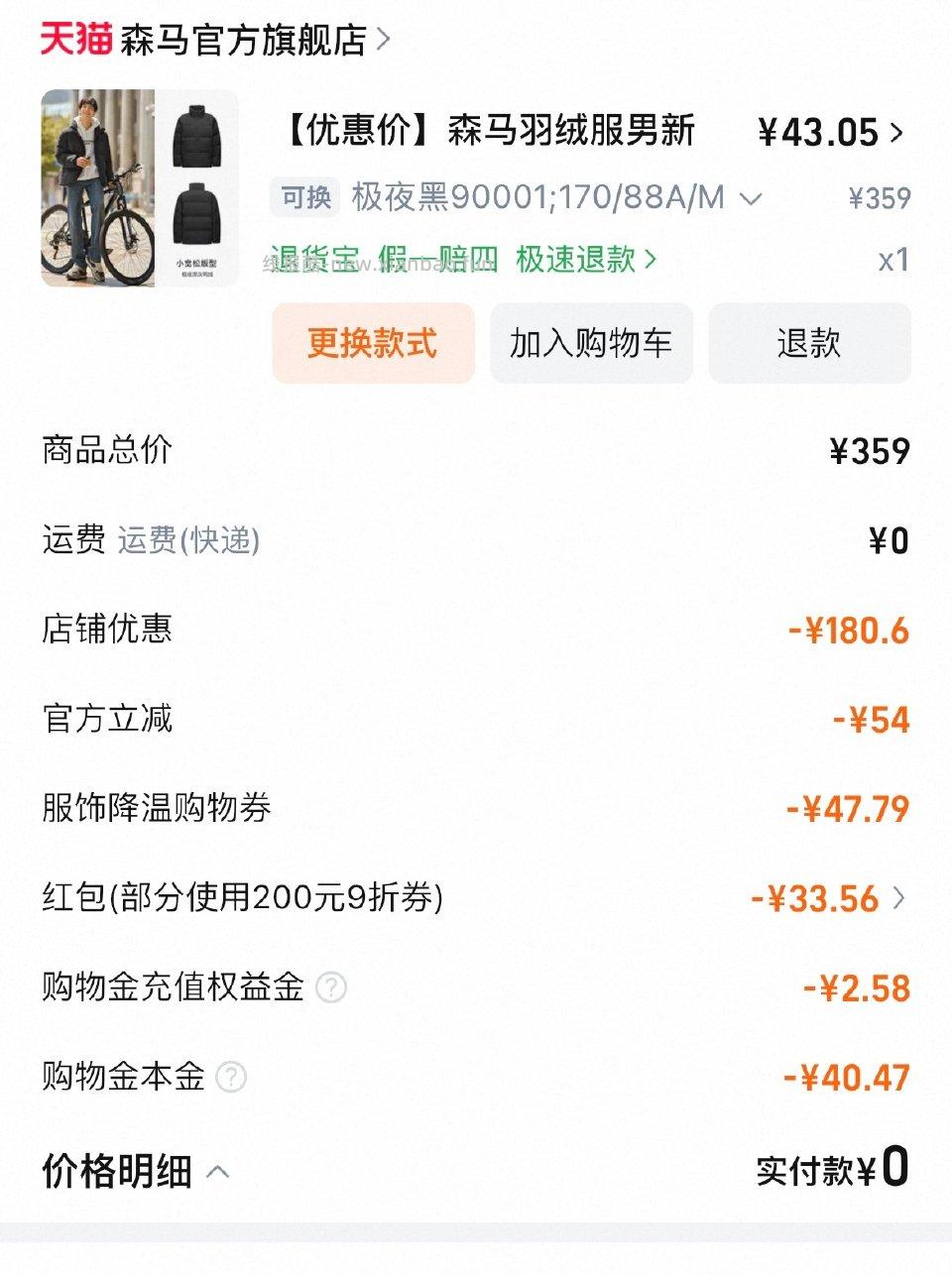This screenshot has width=952, height=1275.
Task: Click the help icon beside 购物金本金
Action: coord(234,1077)
